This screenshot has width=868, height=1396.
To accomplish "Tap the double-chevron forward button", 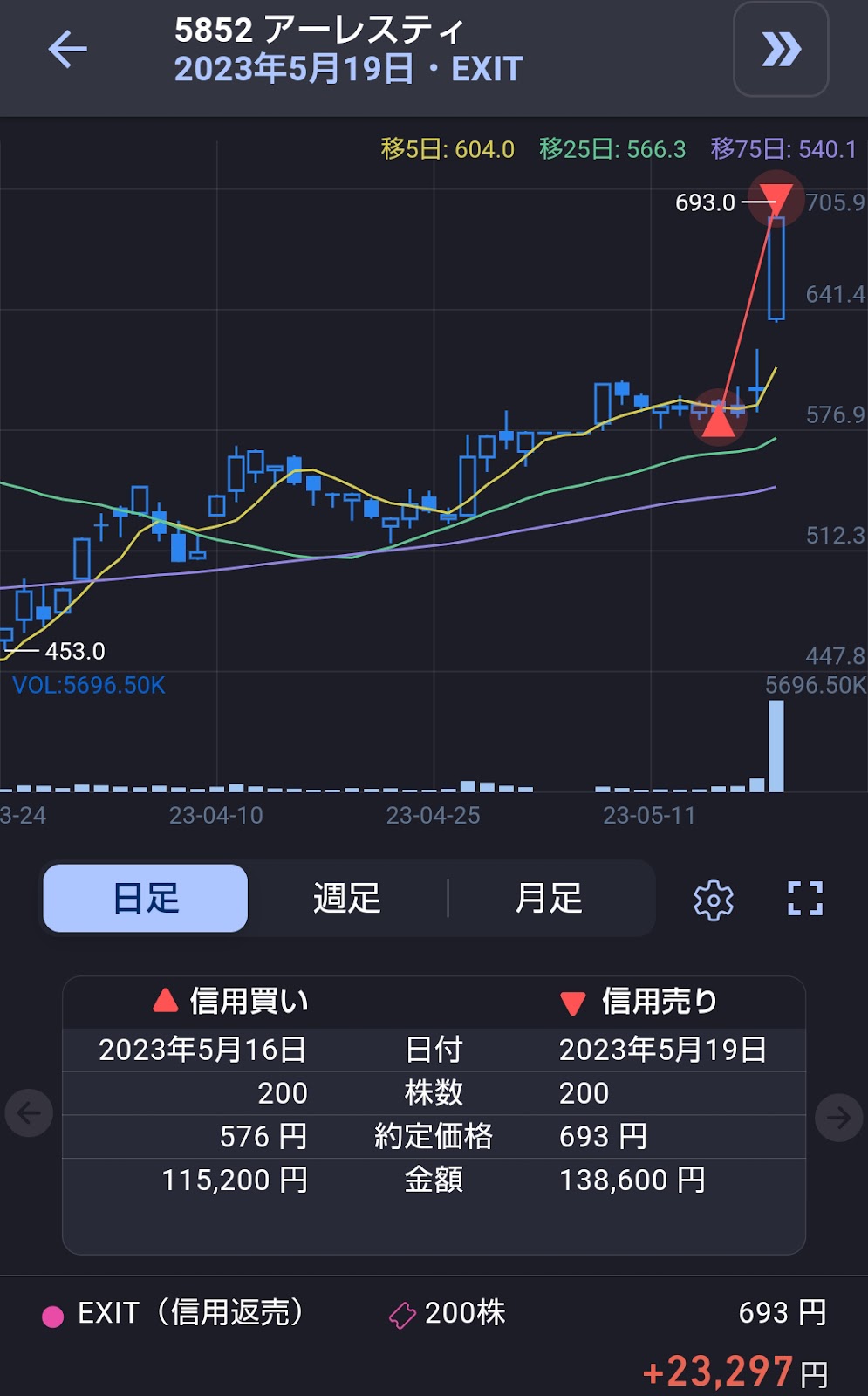I will [781, 49].
